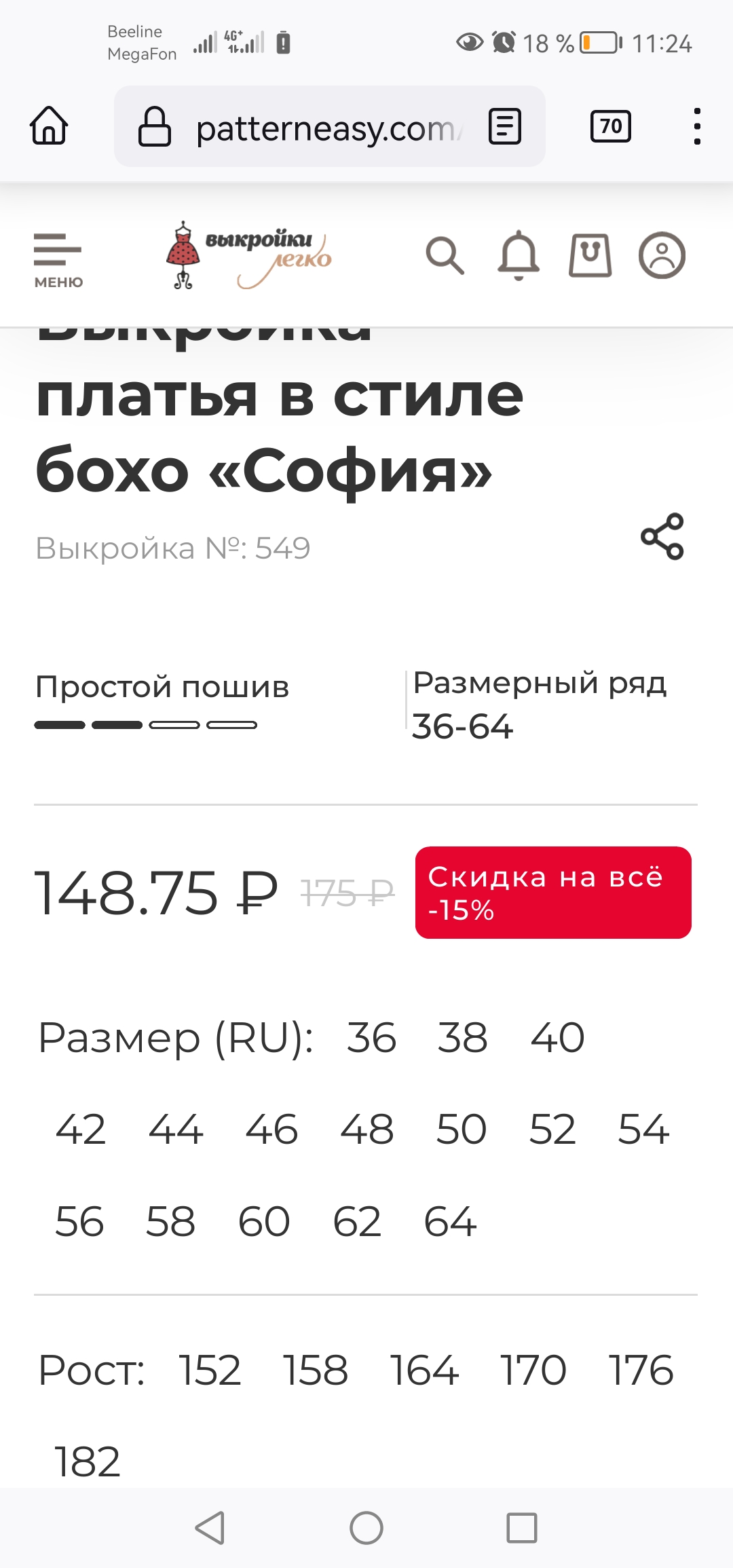Choose height 152
This screenshot has height=1568, width=733.
coord(210,1370)
